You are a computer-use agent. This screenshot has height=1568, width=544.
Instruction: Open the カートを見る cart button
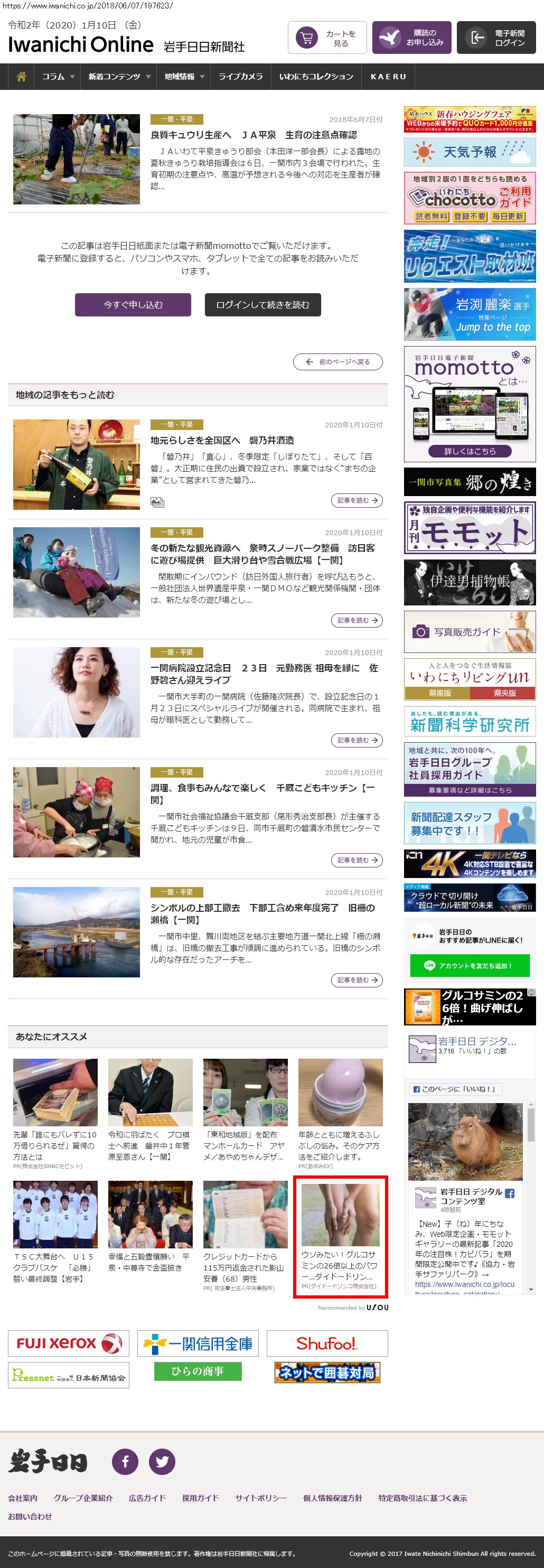[x=322, y=38]
